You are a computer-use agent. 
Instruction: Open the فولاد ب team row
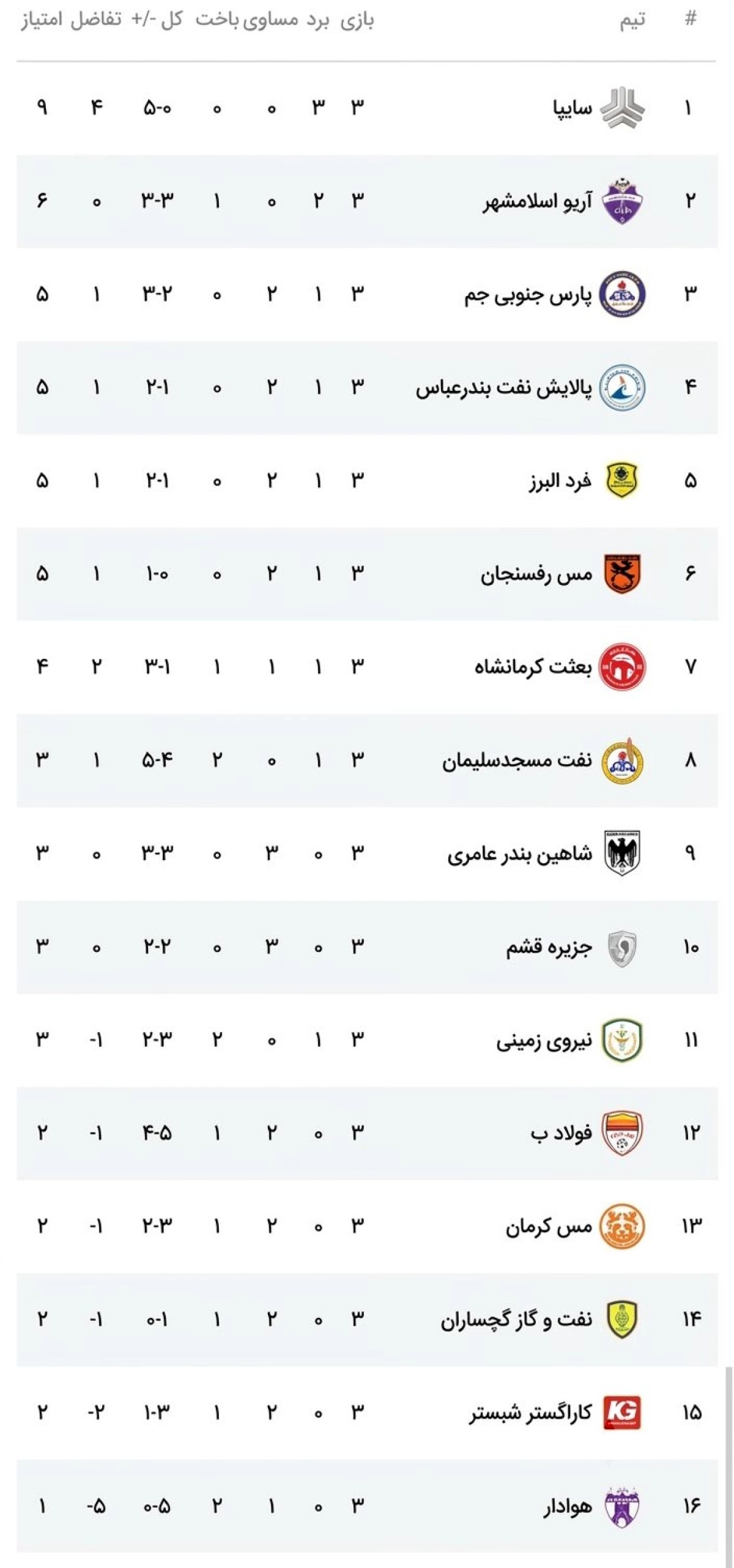pos(367,1134)
